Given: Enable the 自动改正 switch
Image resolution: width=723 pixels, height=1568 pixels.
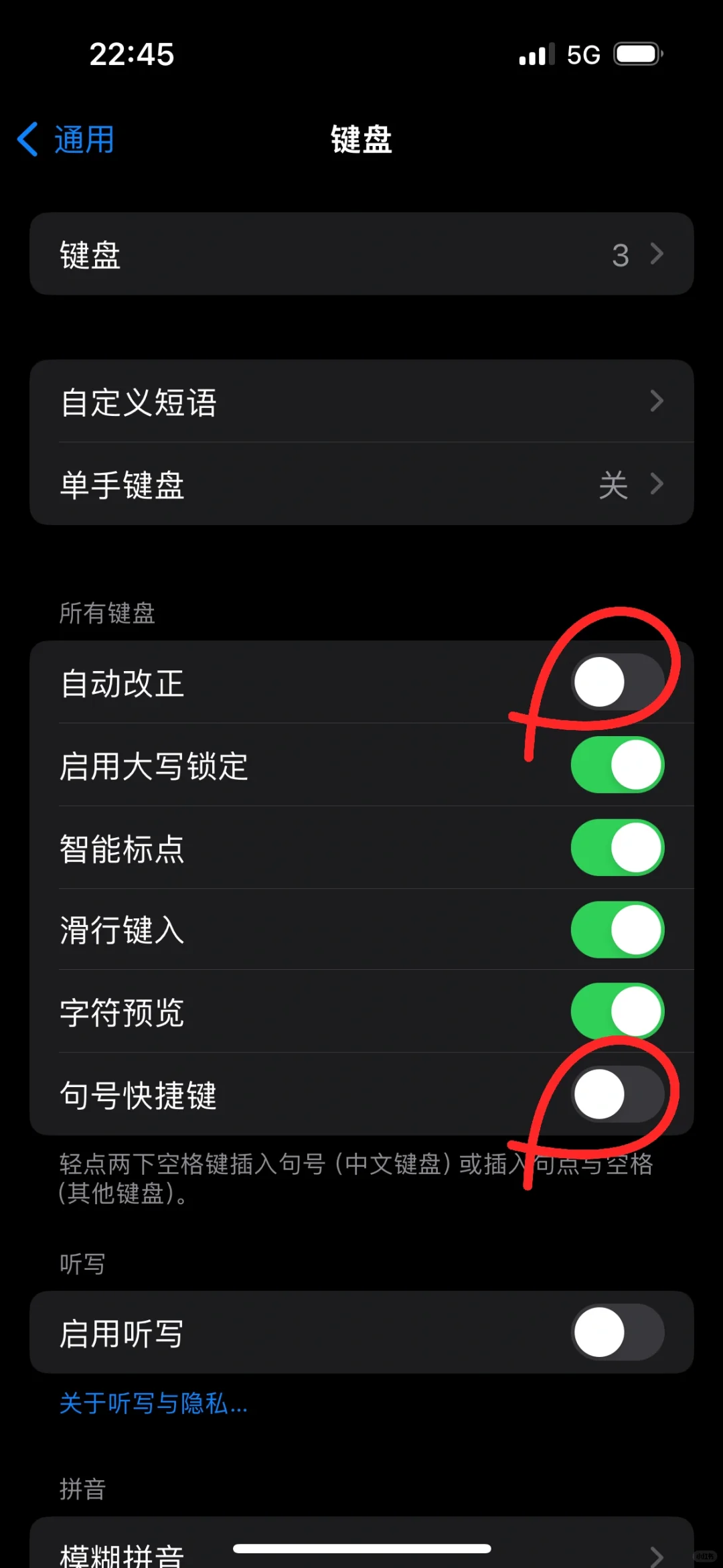Looking at the screenshot, I should click(617, 683).
